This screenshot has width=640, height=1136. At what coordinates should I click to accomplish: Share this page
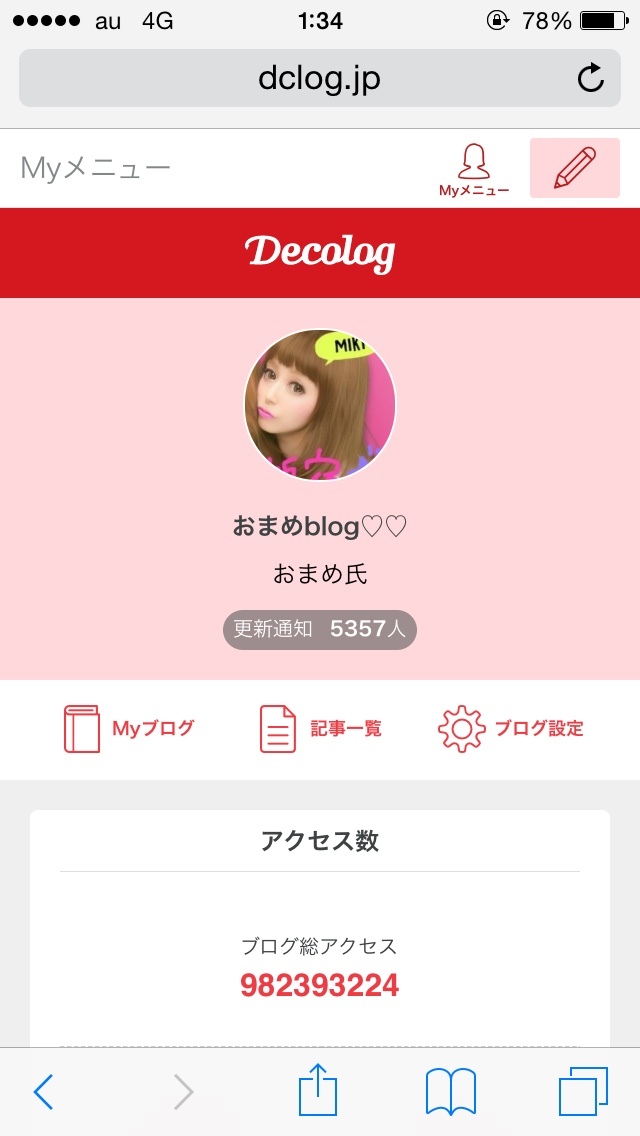(x=318, y=1090)
